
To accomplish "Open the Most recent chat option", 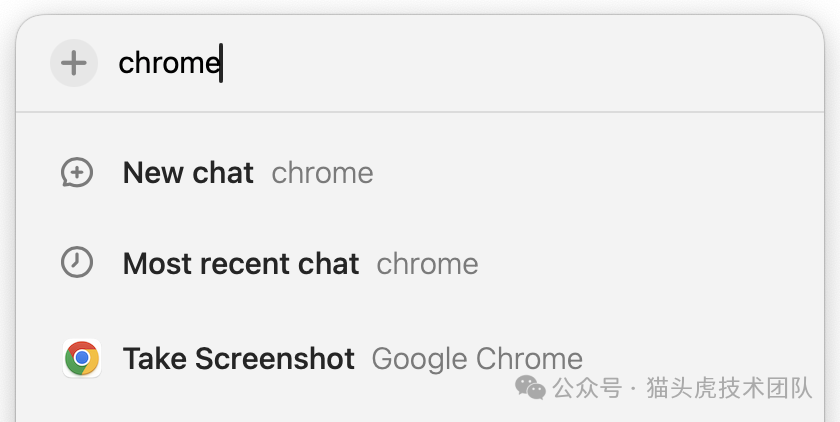I will pos(299,264).
